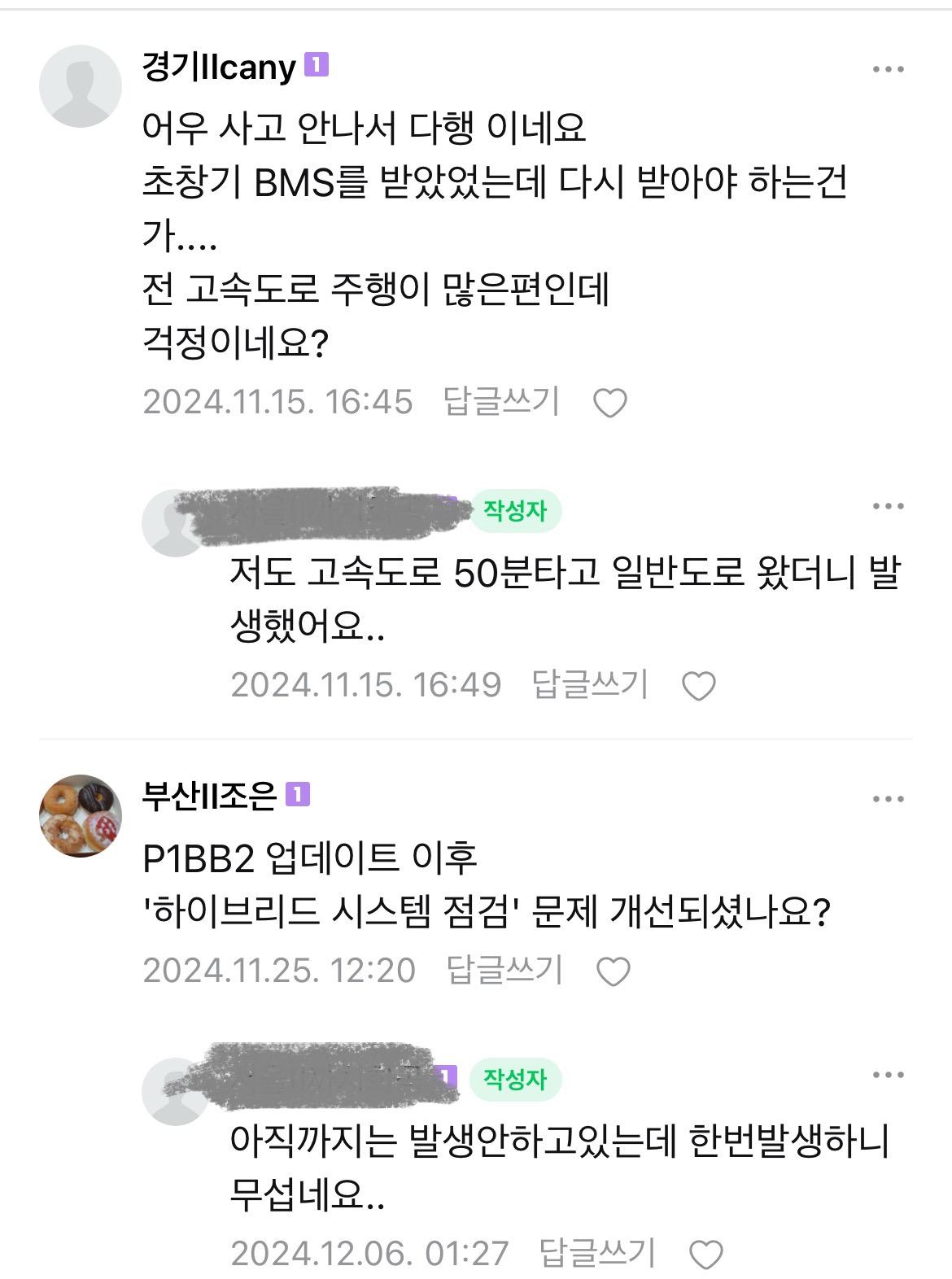Reply to the 16:49 author comment
The image size is (952, 1279).
tap(590, 684)
